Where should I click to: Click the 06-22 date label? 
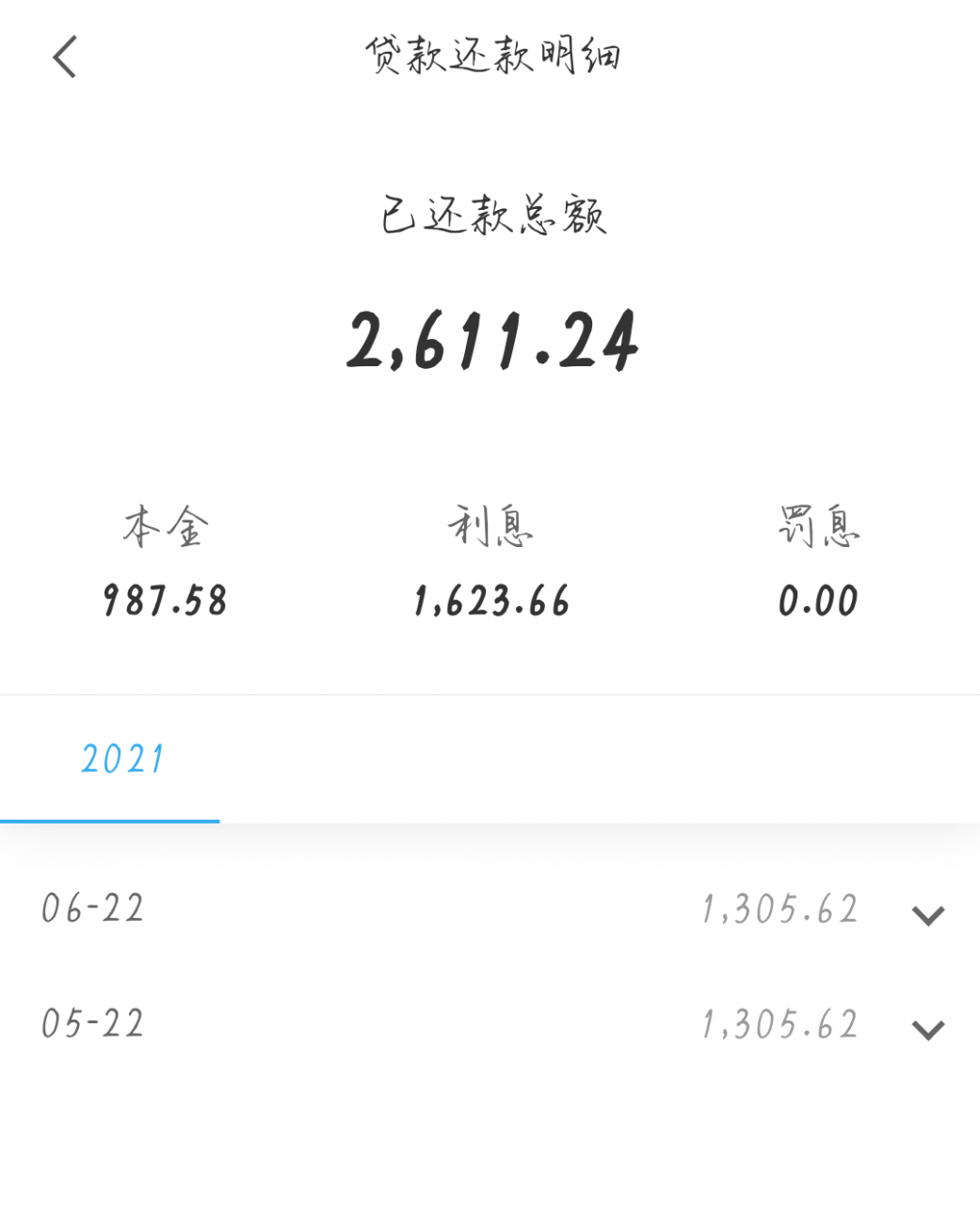click(93, 909)
